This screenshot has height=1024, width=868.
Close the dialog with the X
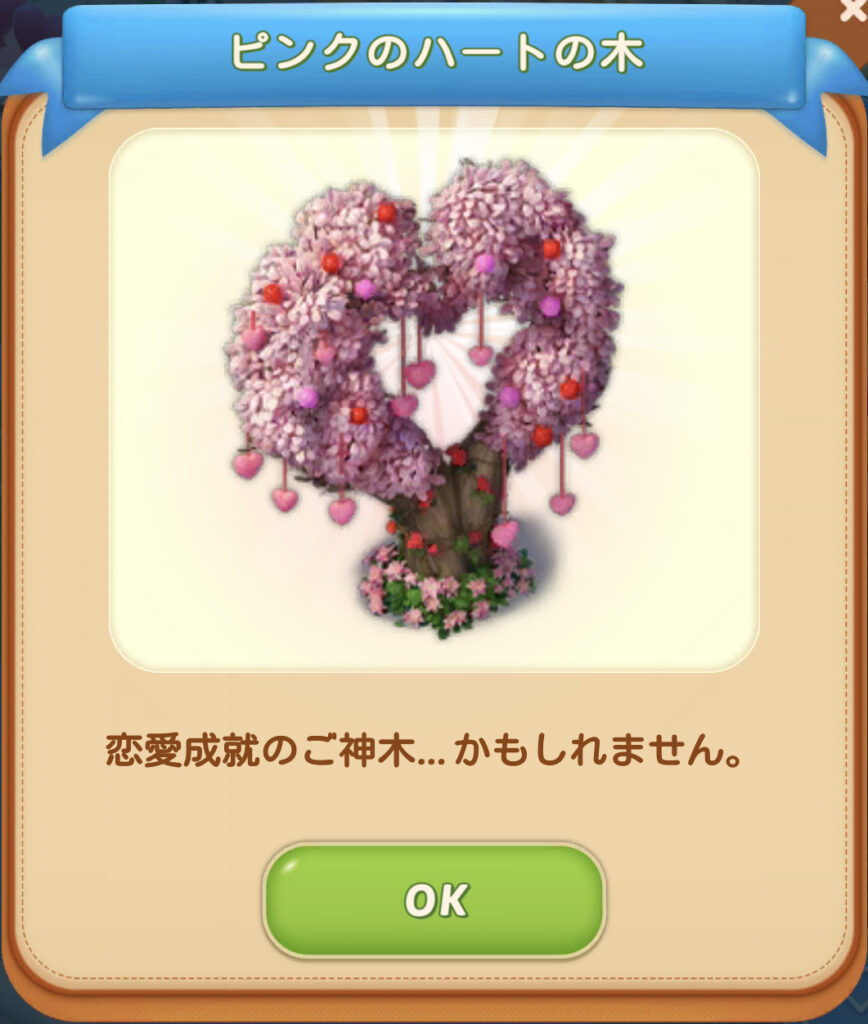[853, 9]
